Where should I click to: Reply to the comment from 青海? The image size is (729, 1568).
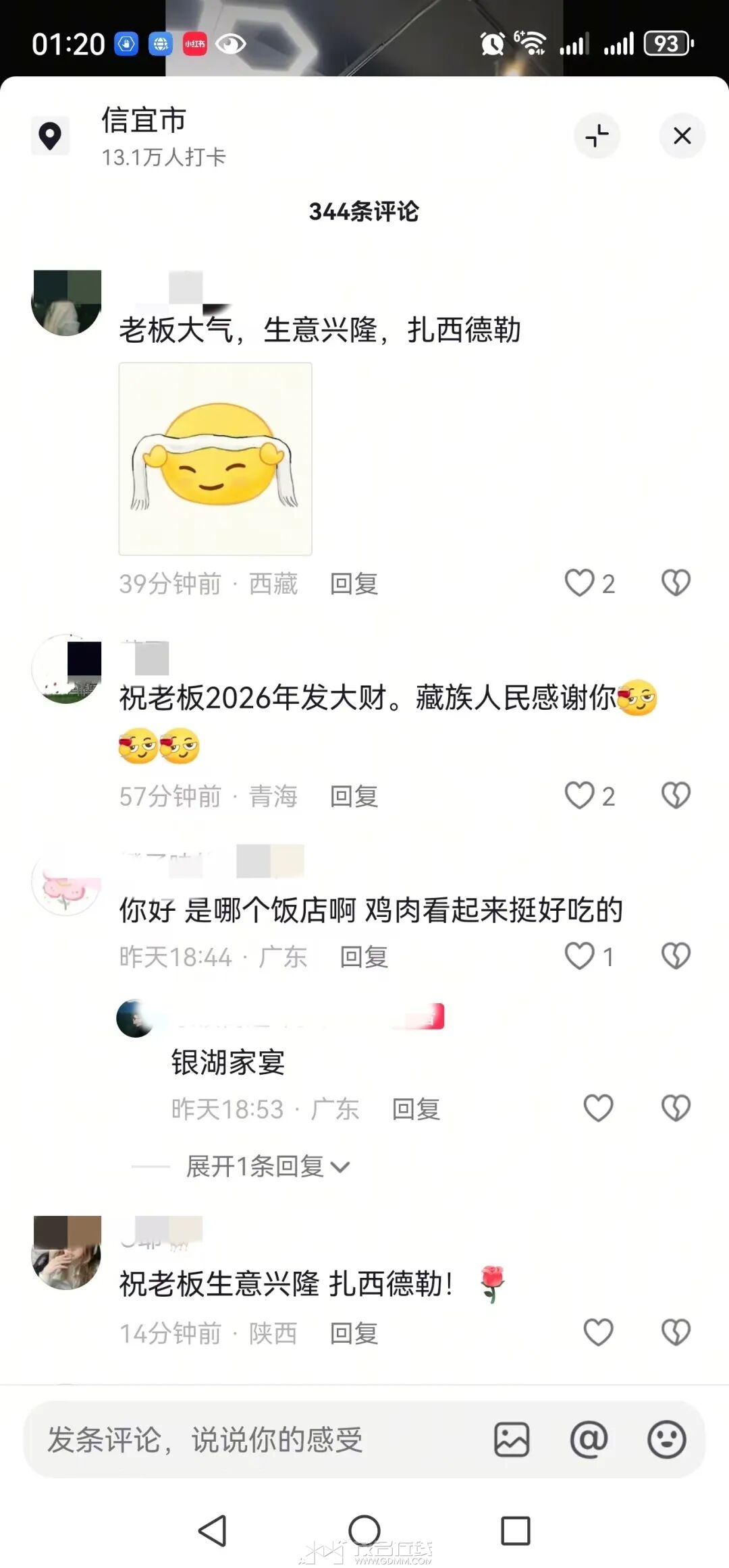[x=354, y=796]
